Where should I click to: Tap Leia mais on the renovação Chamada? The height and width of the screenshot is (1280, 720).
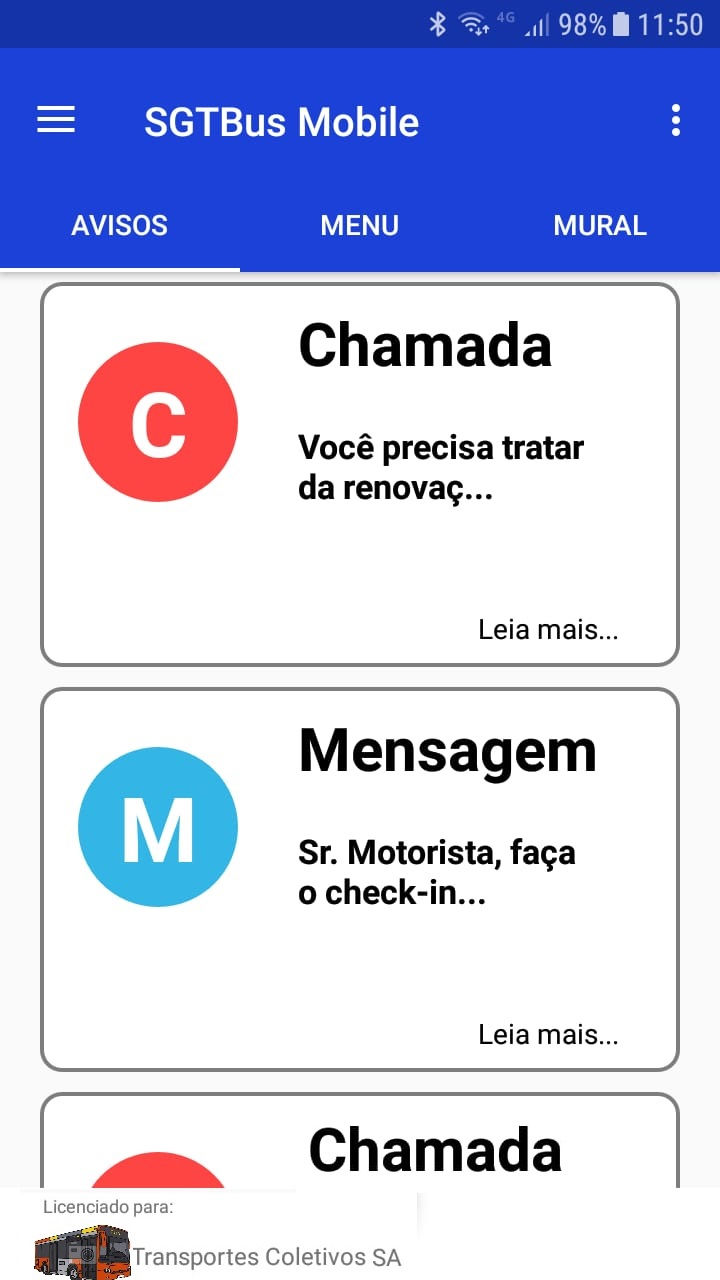pos(548,630)
